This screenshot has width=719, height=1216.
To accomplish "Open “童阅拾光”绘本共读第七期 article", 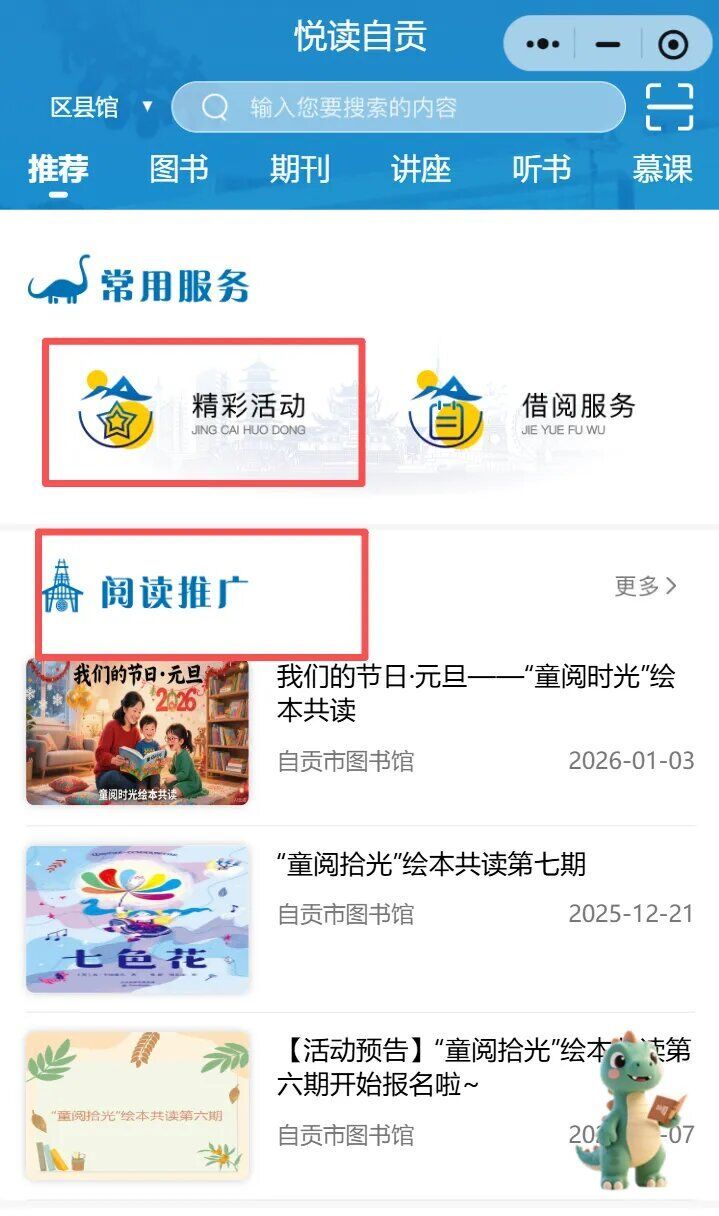I will [x=431, y=864].
